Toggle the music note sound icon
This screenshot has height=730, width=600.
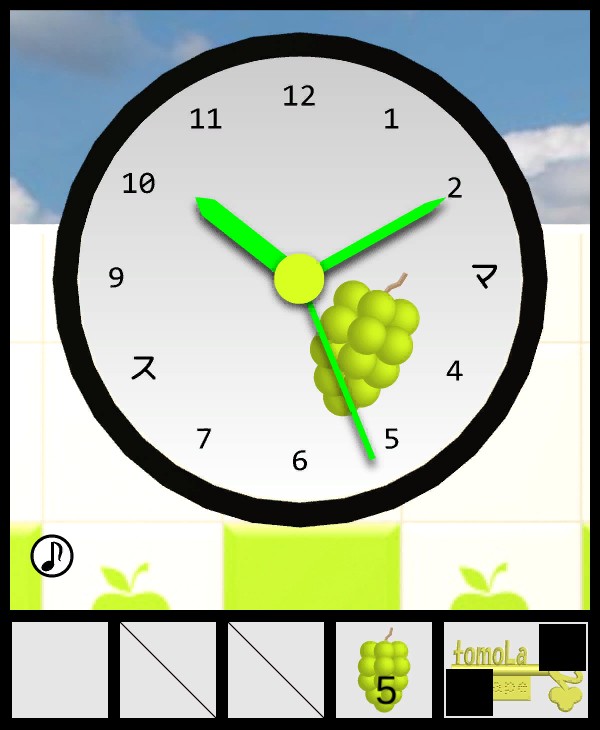pos(52,556)
